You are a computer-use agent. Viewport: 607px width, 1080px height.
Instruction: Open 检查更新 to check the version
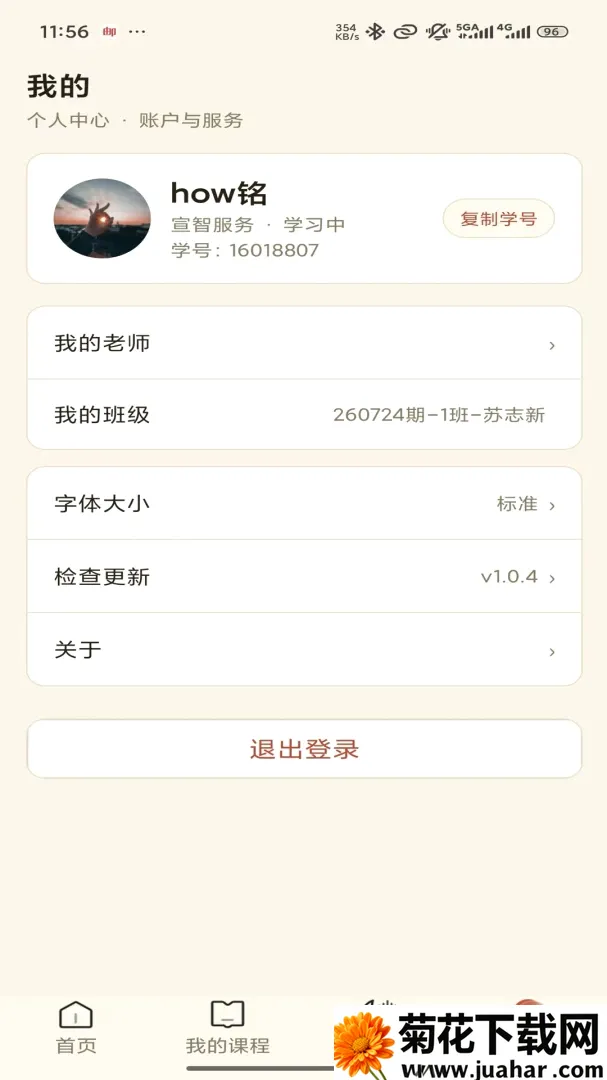[x=304, y=577]
